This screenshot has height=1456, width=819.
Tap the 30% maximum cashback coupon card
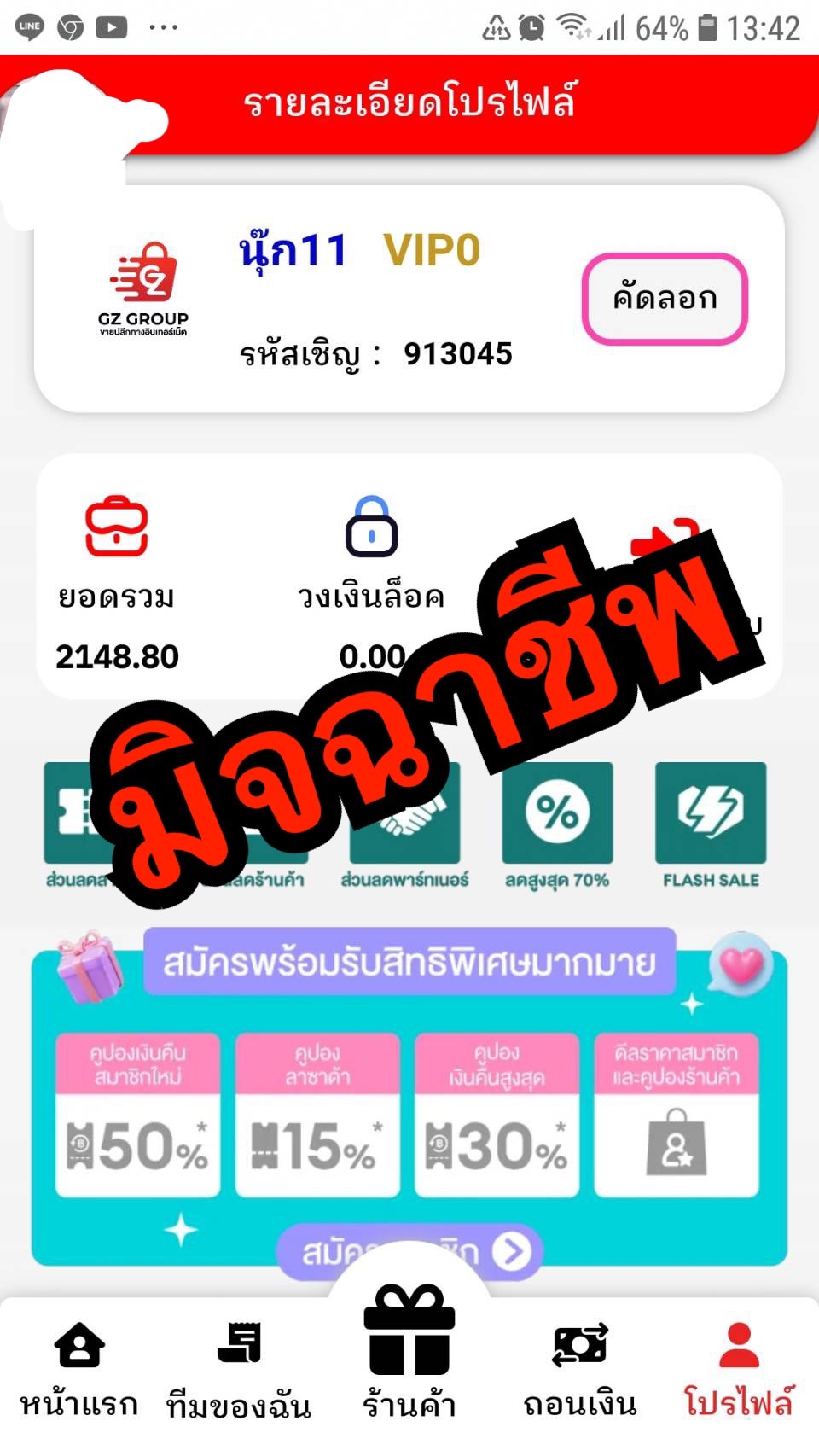coord(497,1115)
